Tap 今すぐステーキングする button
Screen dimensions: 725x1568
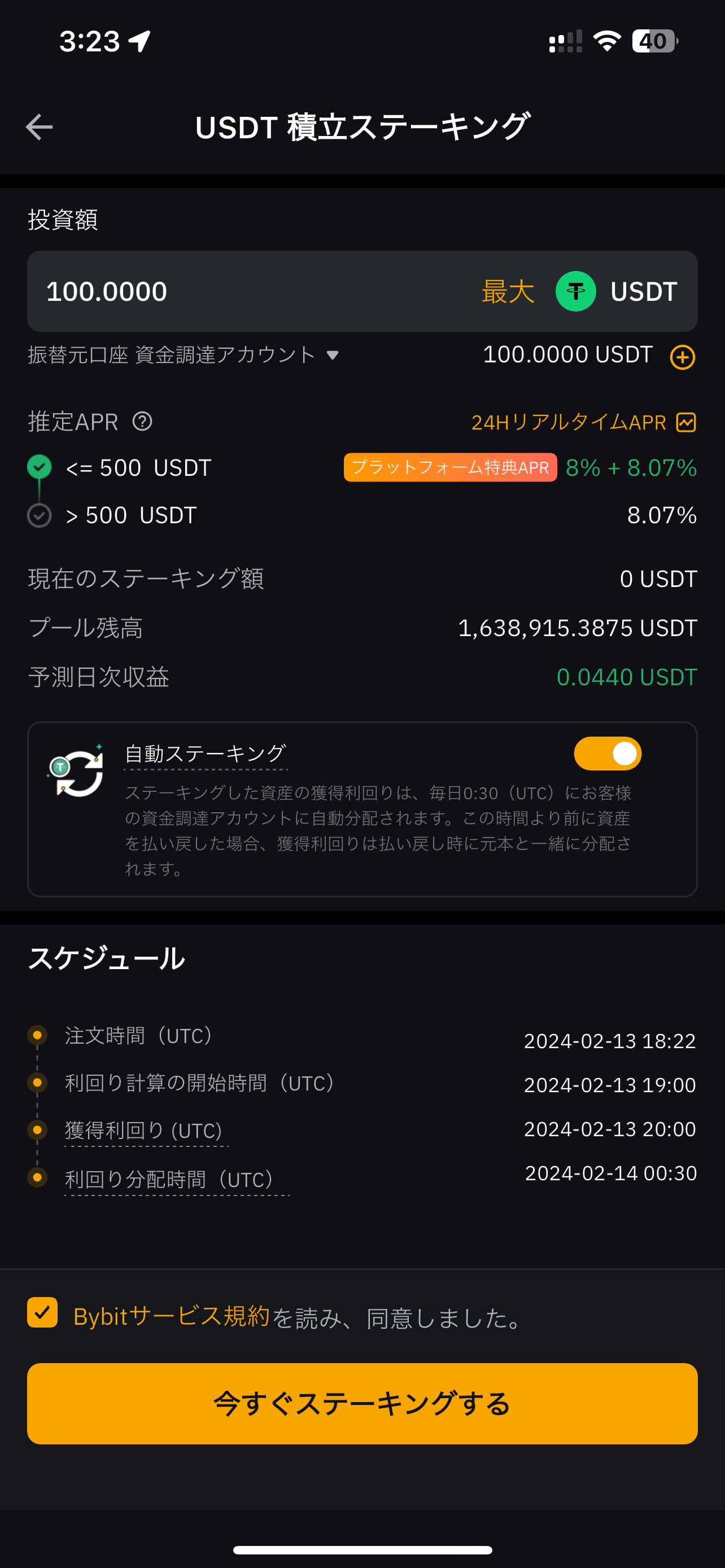point(362,1404)
